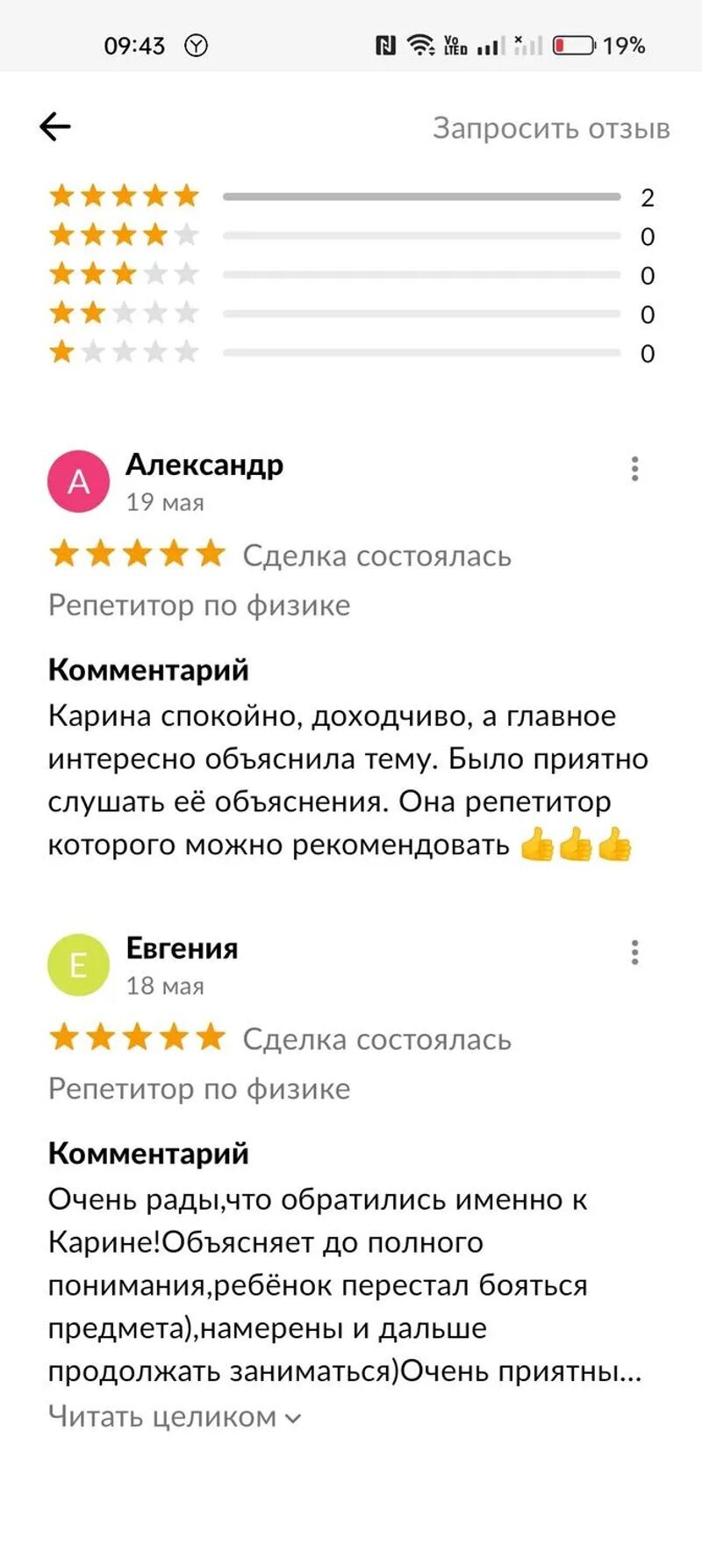This screenshot has height=1568, width=702.
Task: Expand the review via Читать целиком
Action: point(175,1416)
